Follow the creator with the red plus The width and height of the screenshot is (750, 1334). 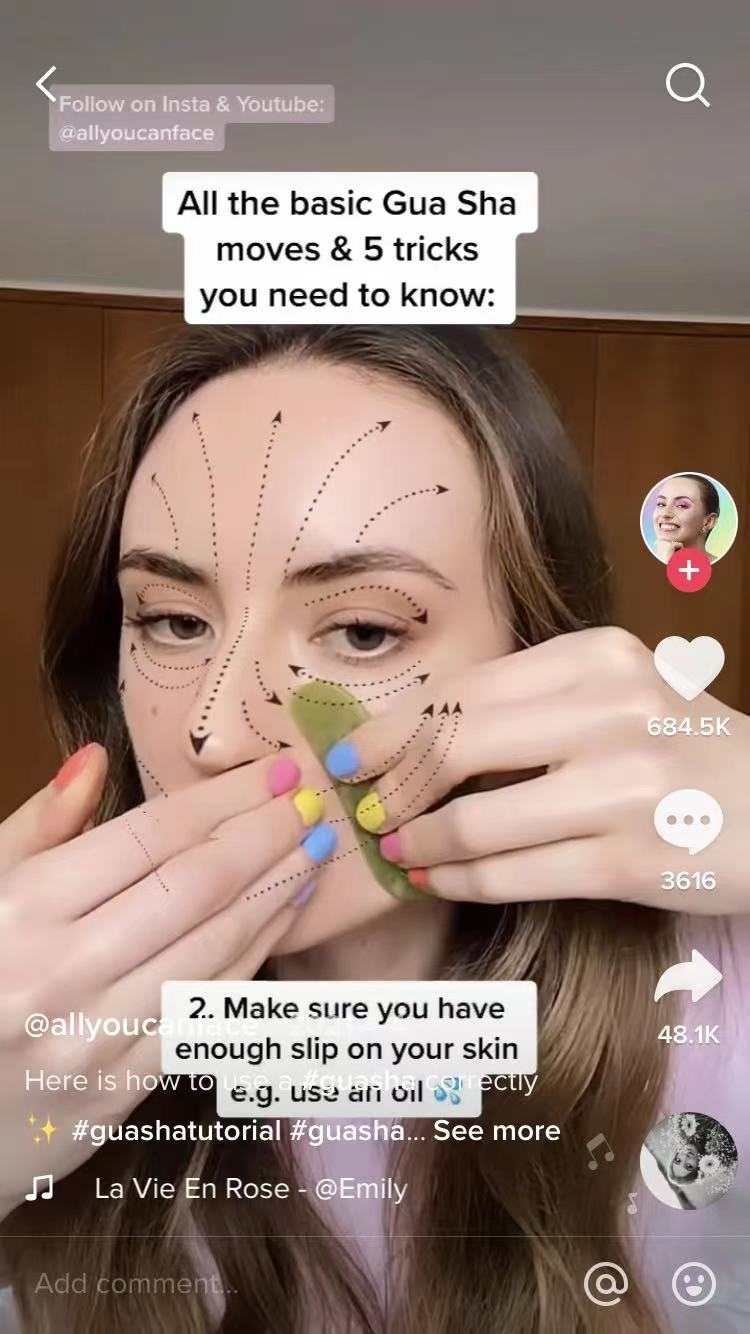pyautogui.click(x=688, y=570)
